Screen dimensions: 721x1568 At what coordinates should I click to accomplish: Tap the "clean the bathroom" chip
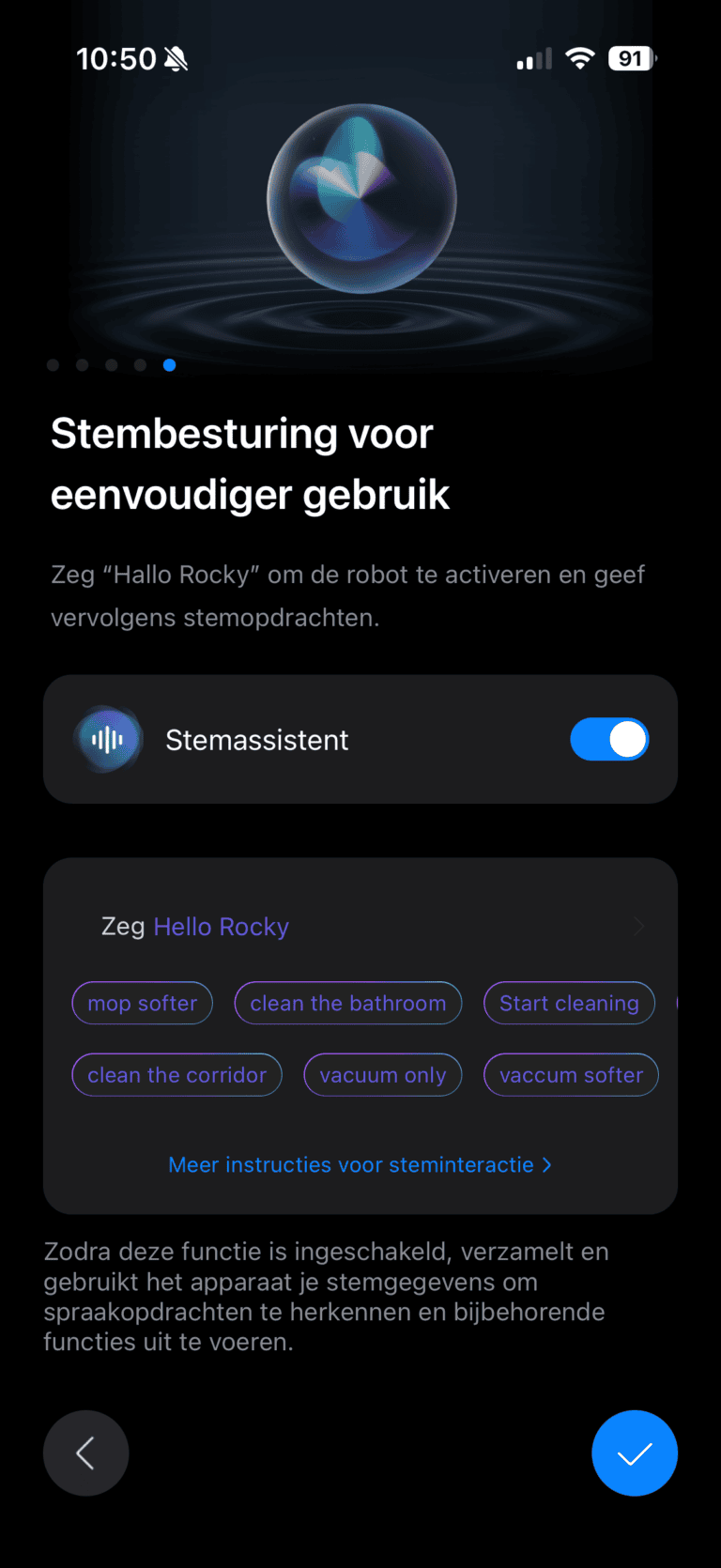point(347,1003)
